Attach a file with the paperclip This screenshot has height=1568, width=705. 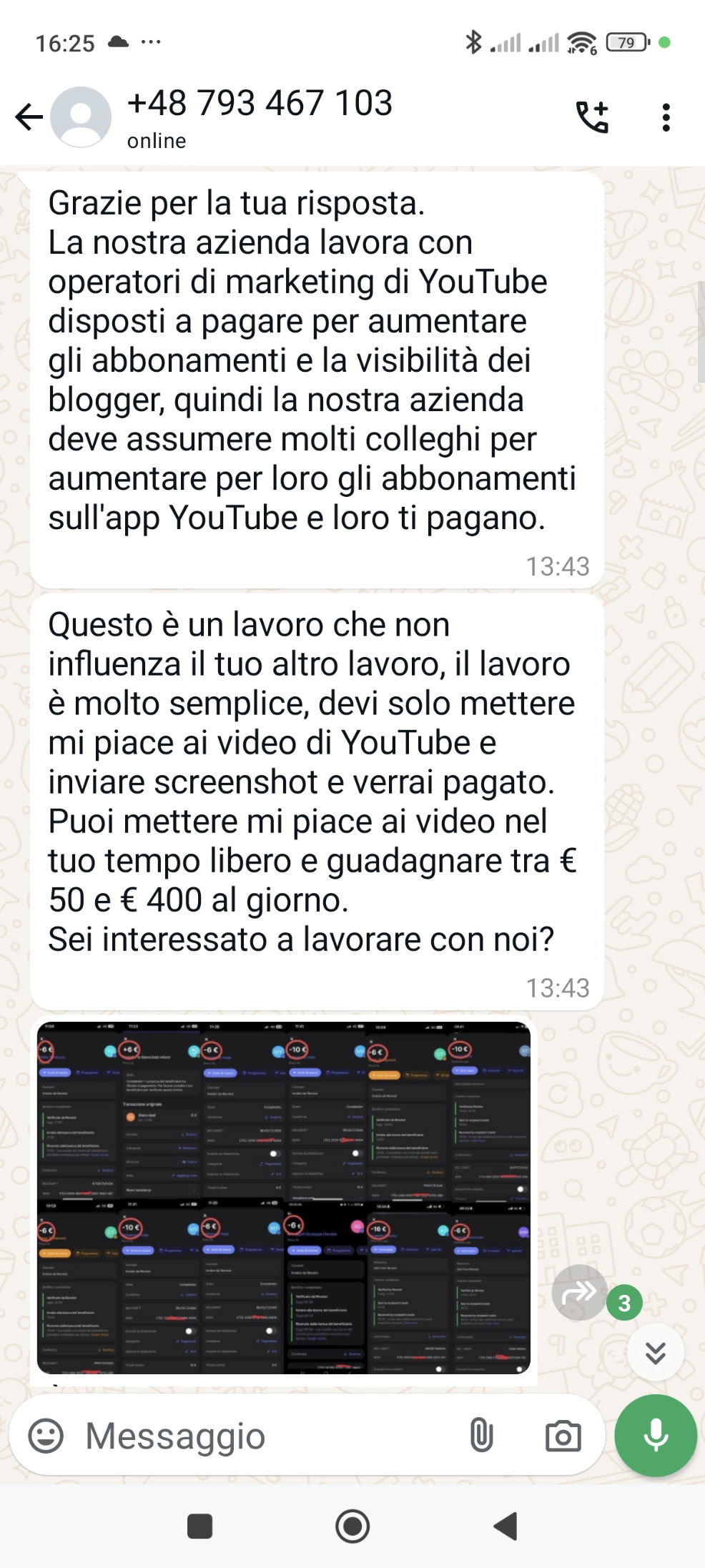click(x=481, y=1435)
